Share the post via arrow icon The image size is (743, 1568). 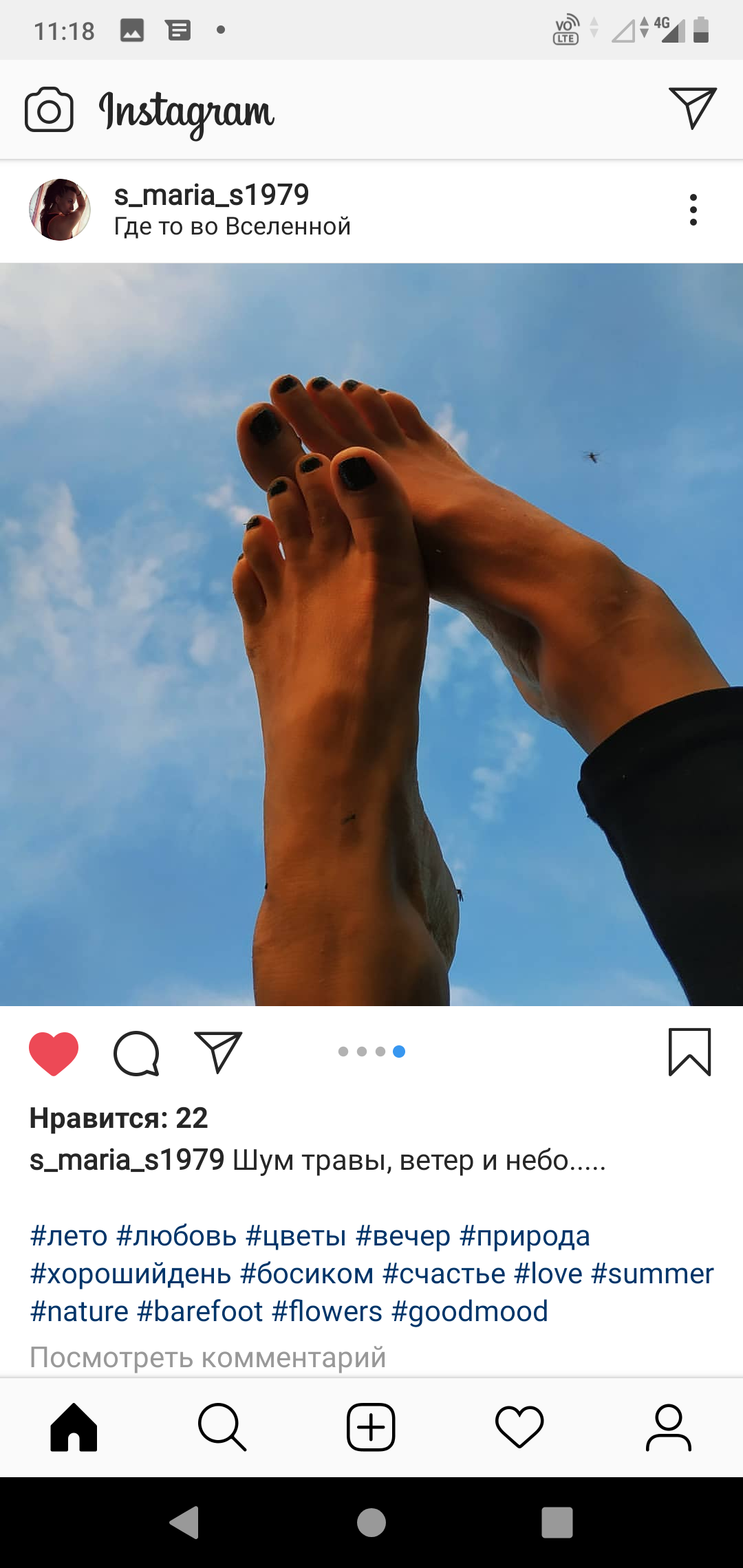tap(218, 1052)
